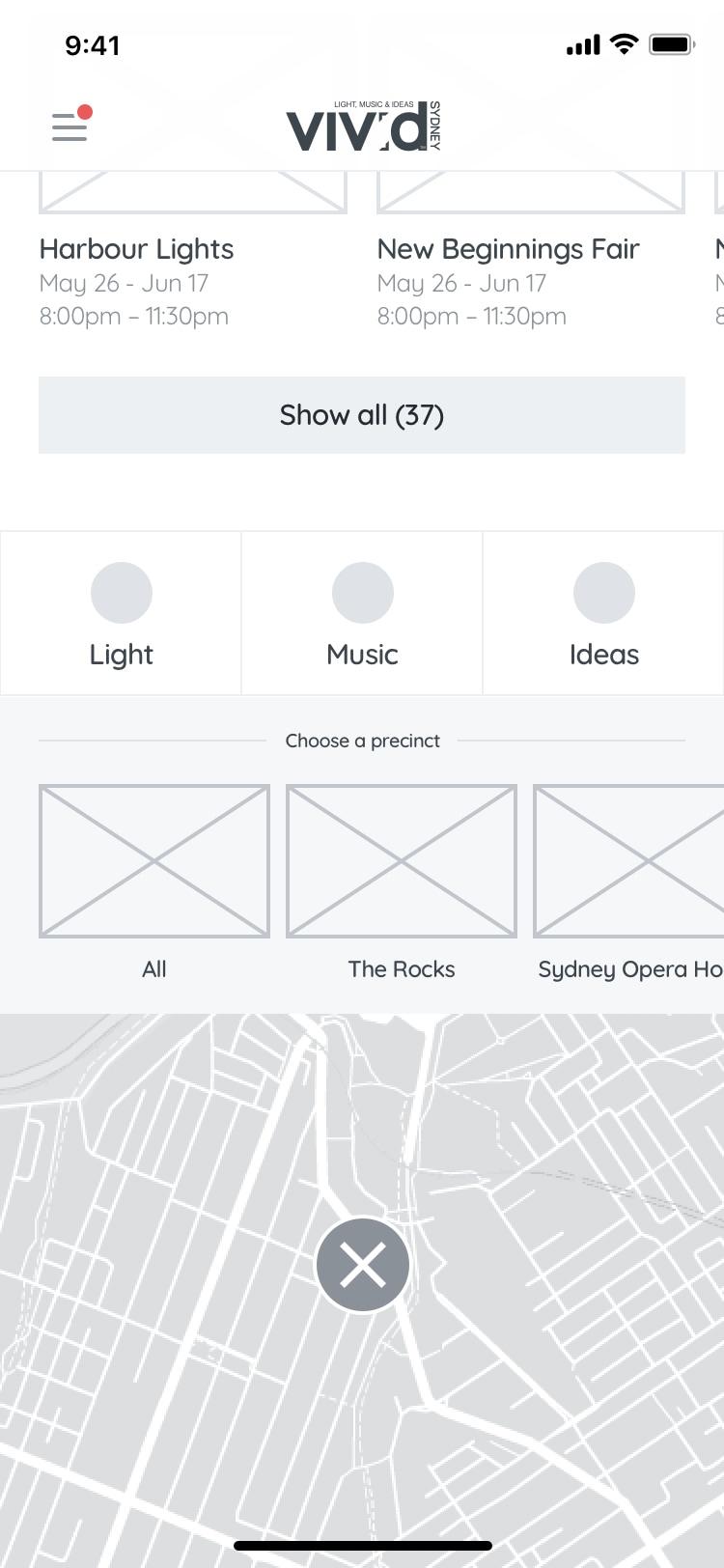Viewport: 724px width, 1568px height.
Task: Dismiss the map via the X icon
Action: point(362,1265)
